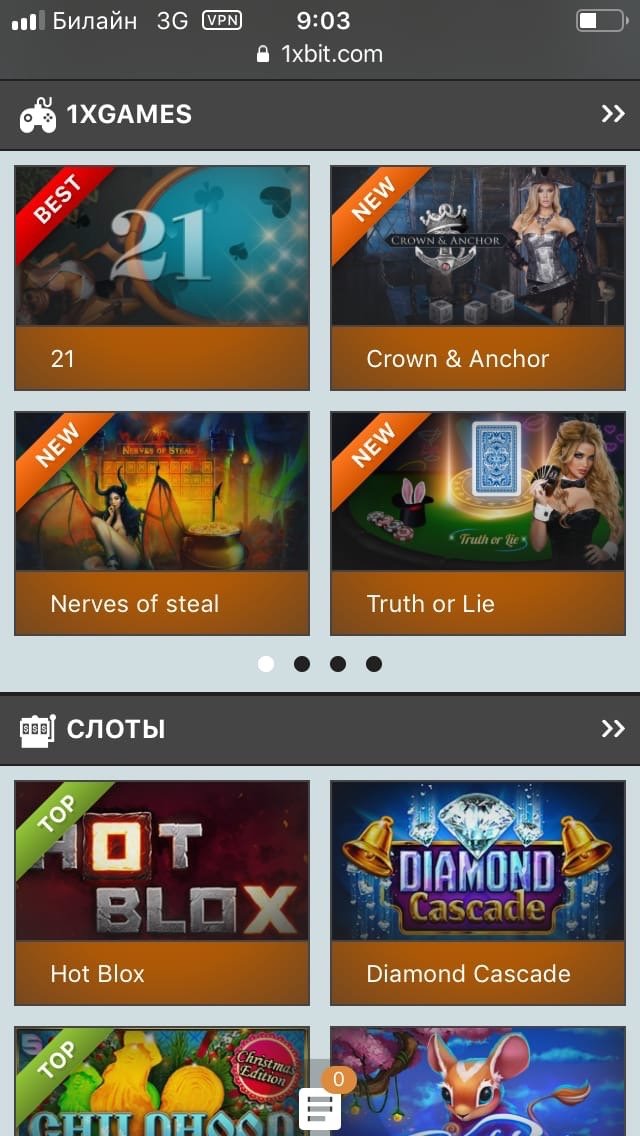Open the bet slip icon with counter
640x1136 pixels.
[322, 1106]
